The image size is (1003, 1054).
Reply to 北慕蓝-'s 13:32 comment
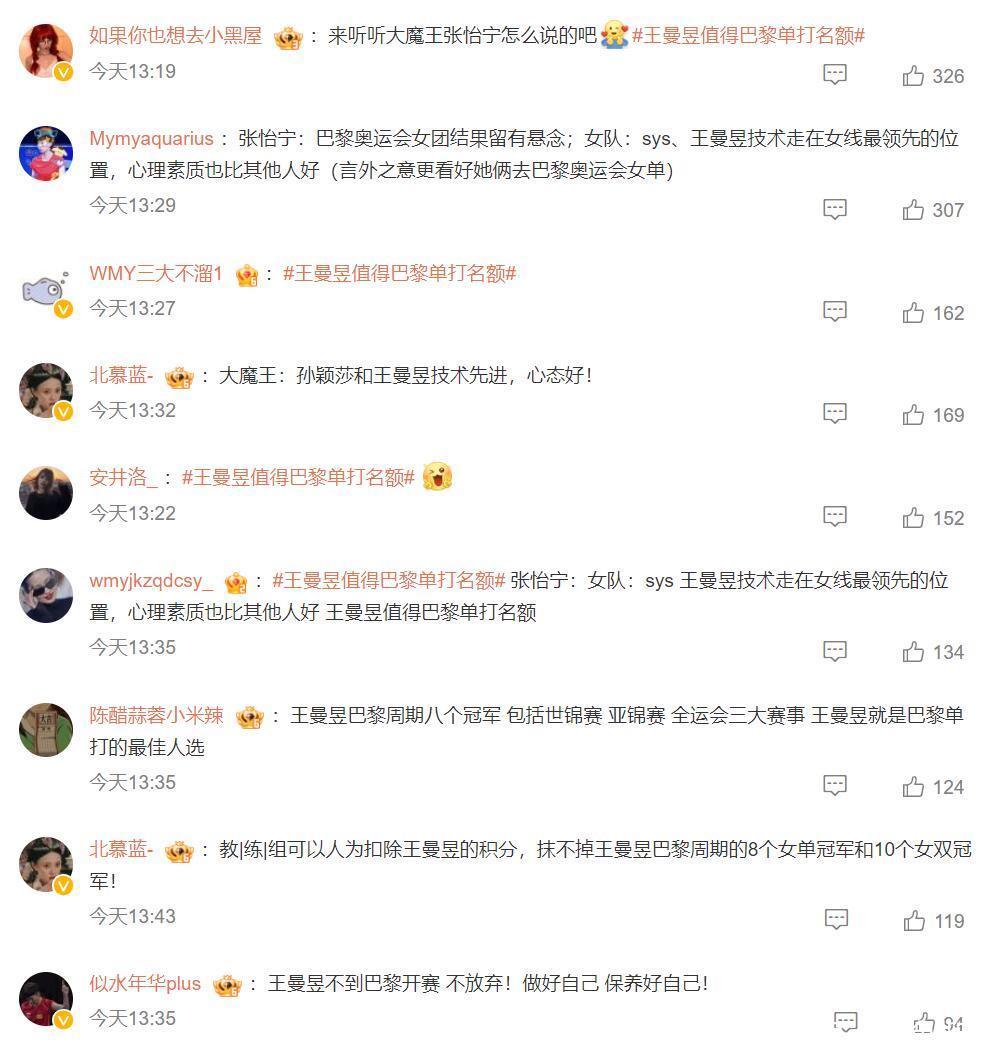pyautogui.click(x=835, y=413)
